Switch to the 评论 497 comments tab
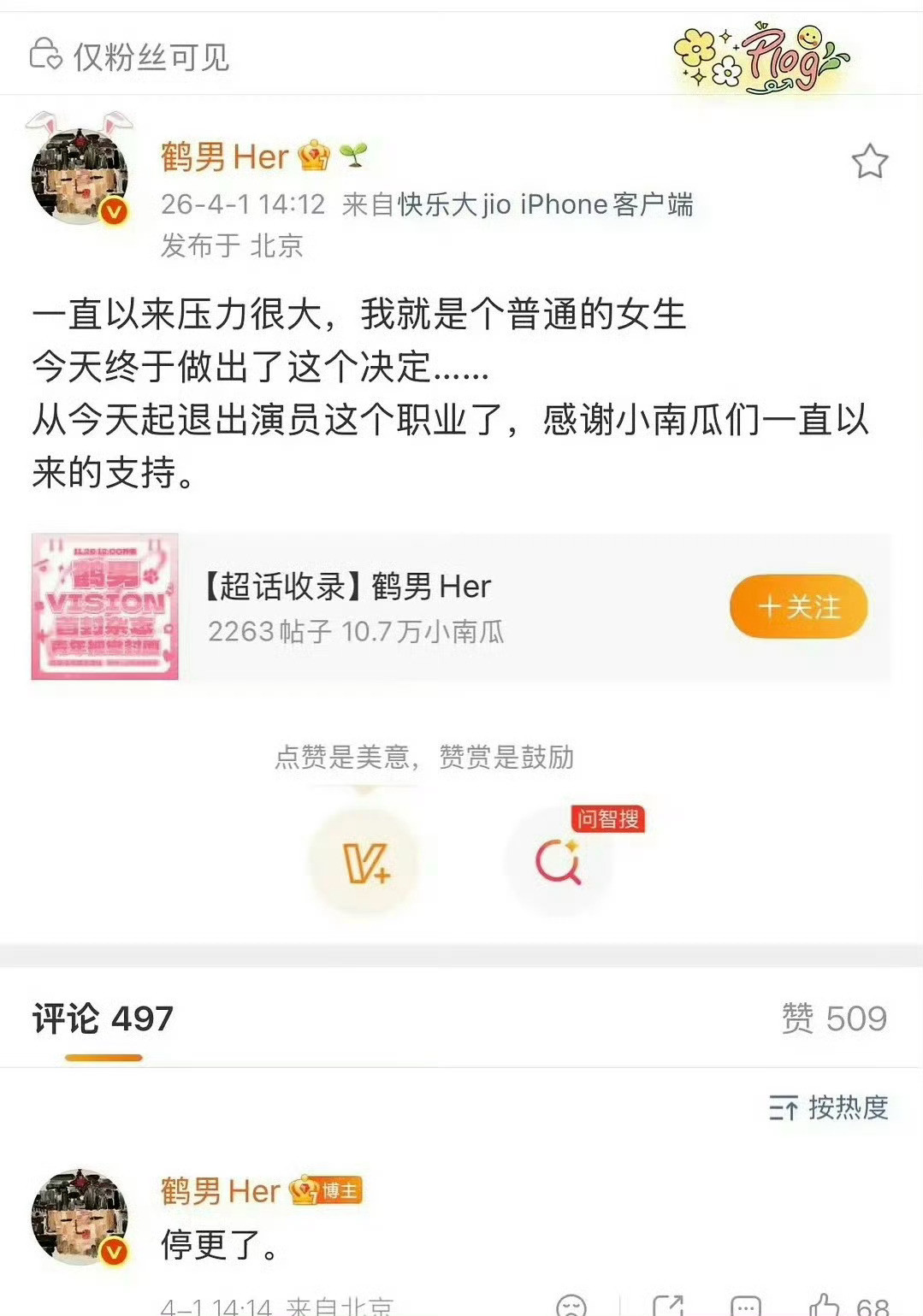Image resolution: width=923 pixels, height=1316 pixels. [101, 1018]
